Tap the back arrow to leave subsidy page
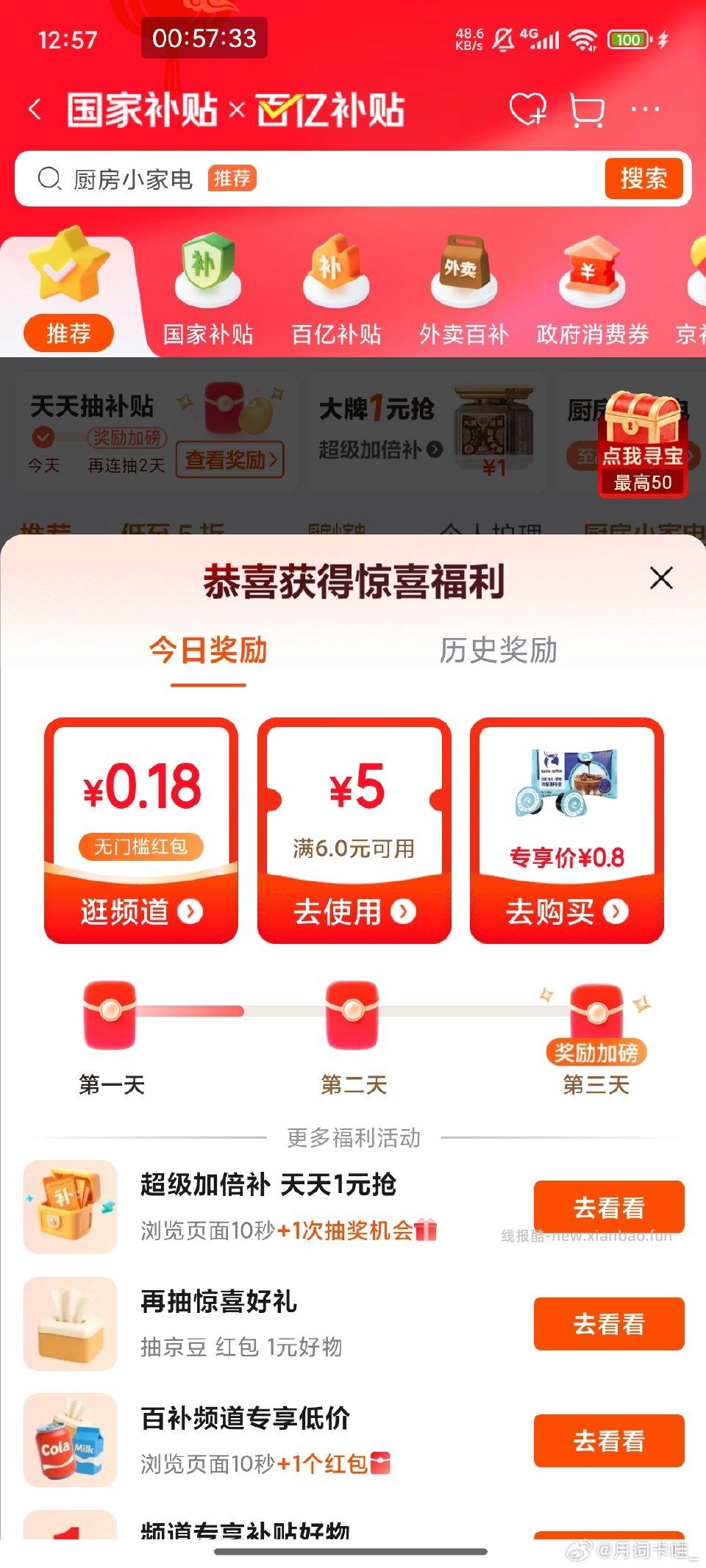706x1568 pixels. tap(34, 107)
